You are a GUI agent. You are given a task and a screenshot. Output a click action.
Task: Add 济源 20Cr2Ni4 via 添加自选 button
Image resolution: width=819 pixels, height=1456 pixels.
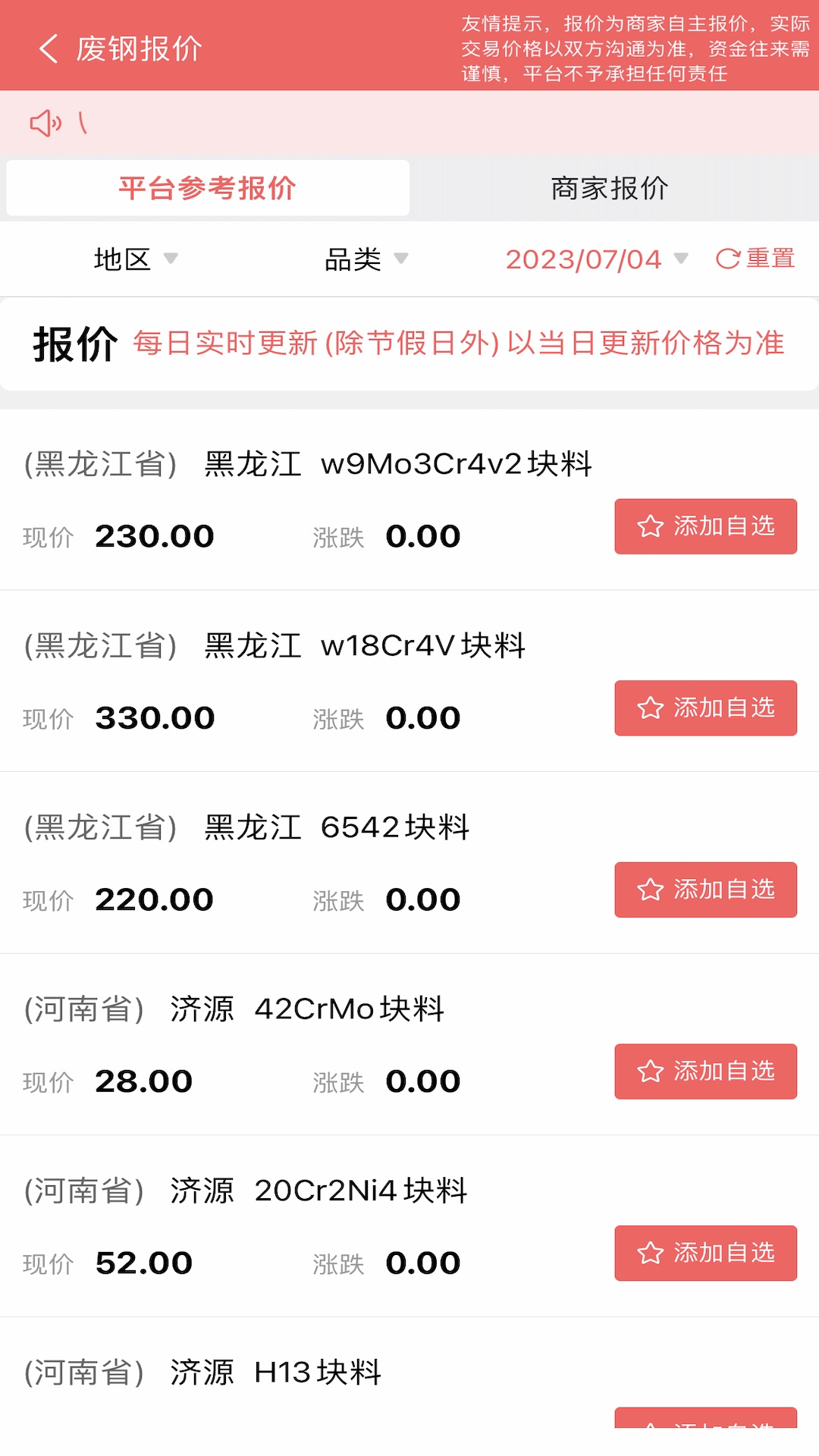click(704, 1253)
